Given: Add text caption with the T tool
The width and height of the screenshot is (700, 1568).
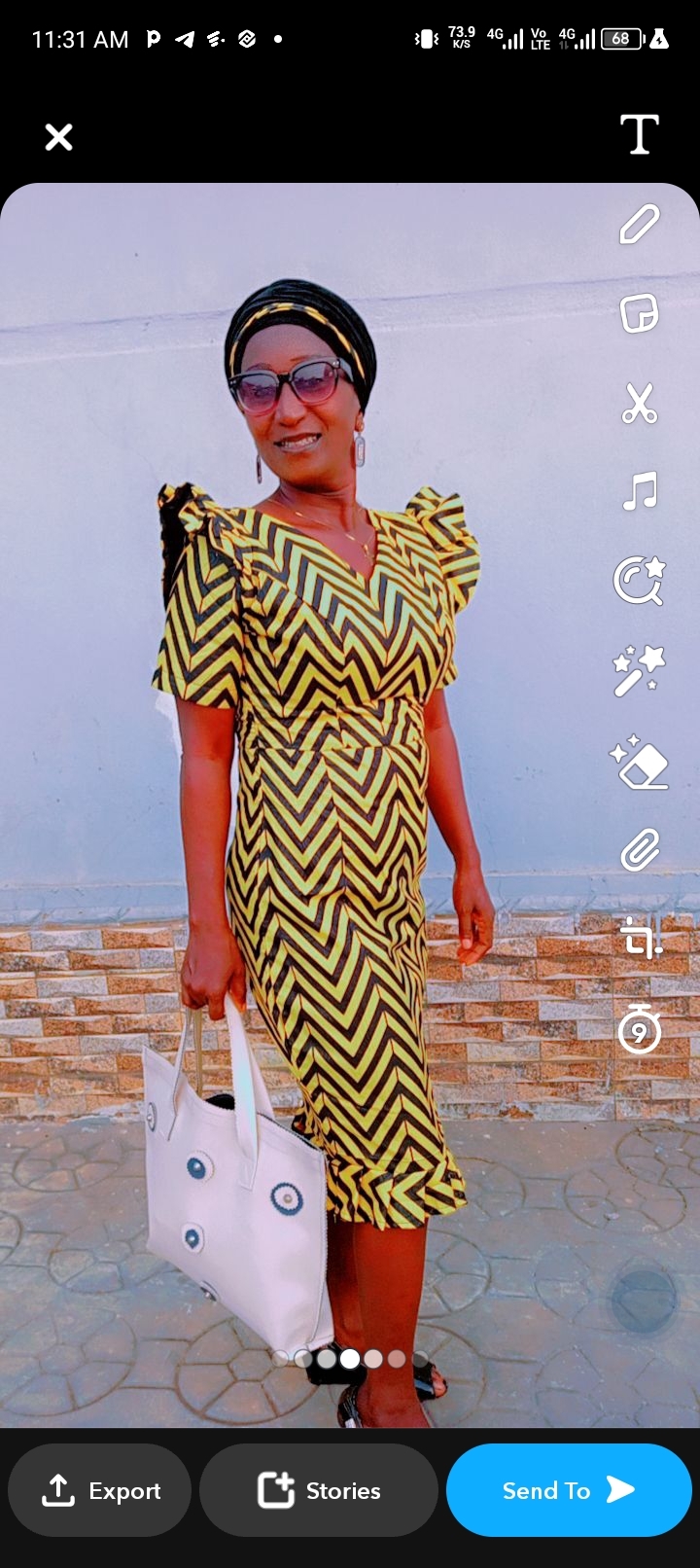Looking at the screenshot, I should [640, 135].
